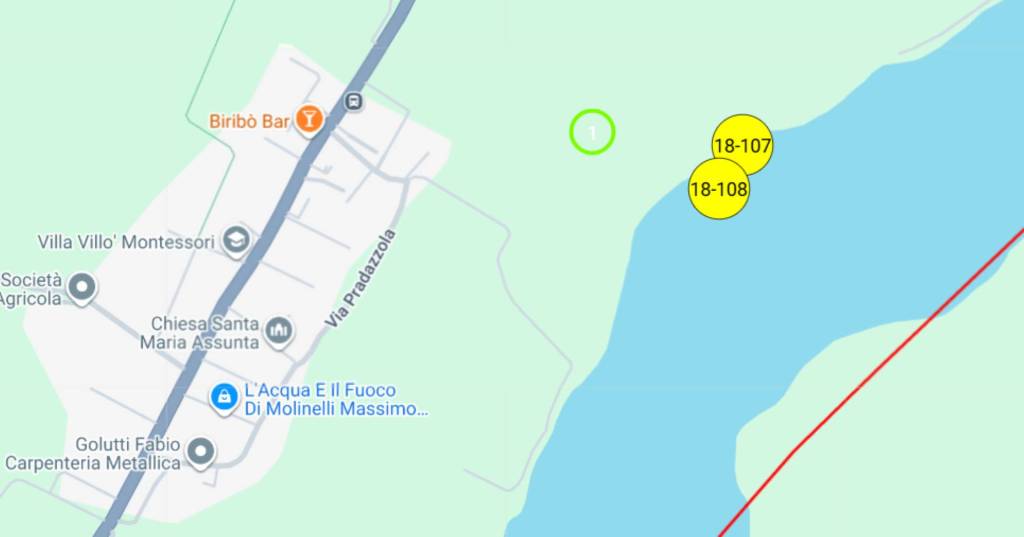Select the yellow 18-108 map marker
This screenshot has width=1024, height=537.
tap(718, 188)
